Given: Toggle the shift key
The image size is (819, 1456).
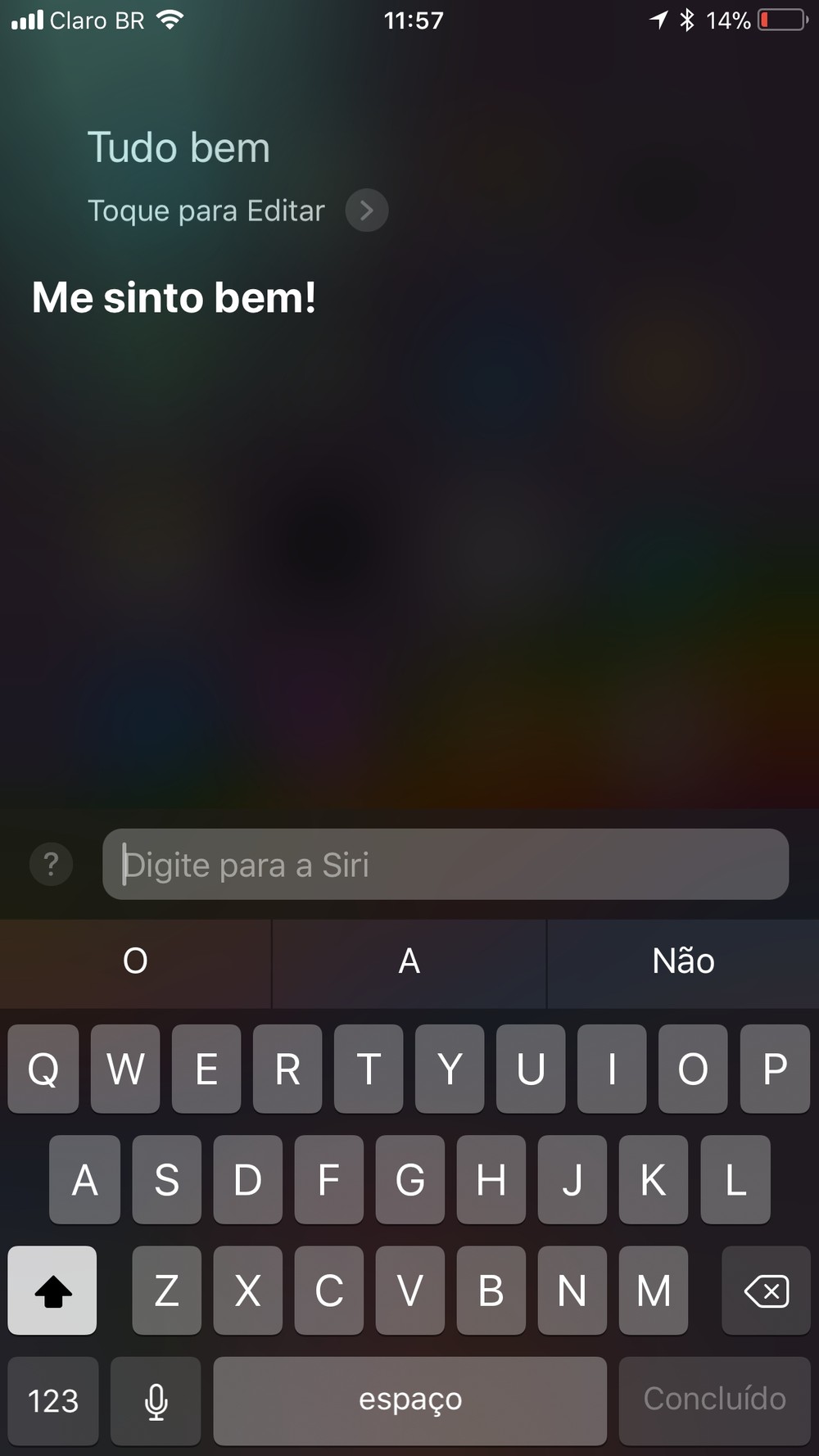Looking at the screenshot, I should 52,1291.
